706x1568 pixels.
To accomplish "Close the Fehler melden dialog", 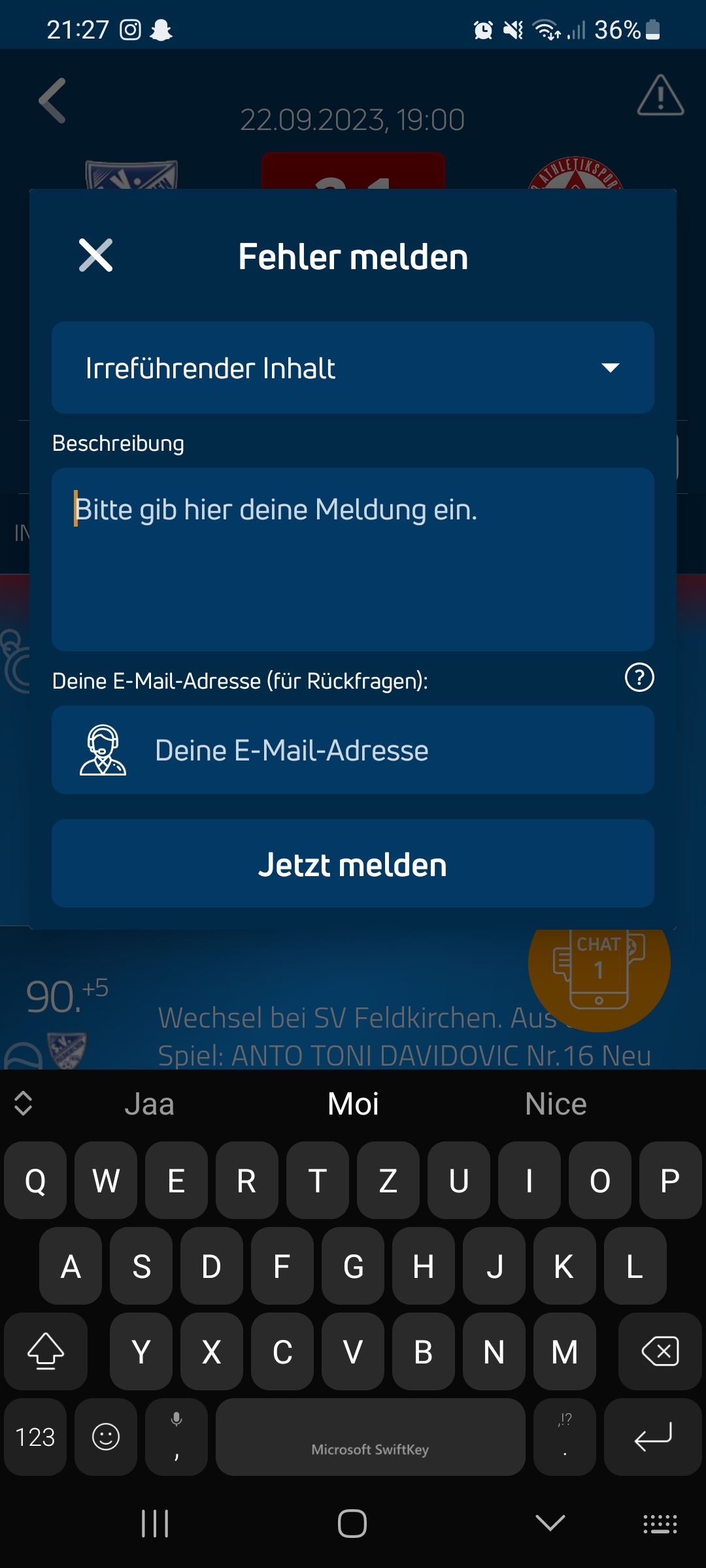I will point(95,255).
